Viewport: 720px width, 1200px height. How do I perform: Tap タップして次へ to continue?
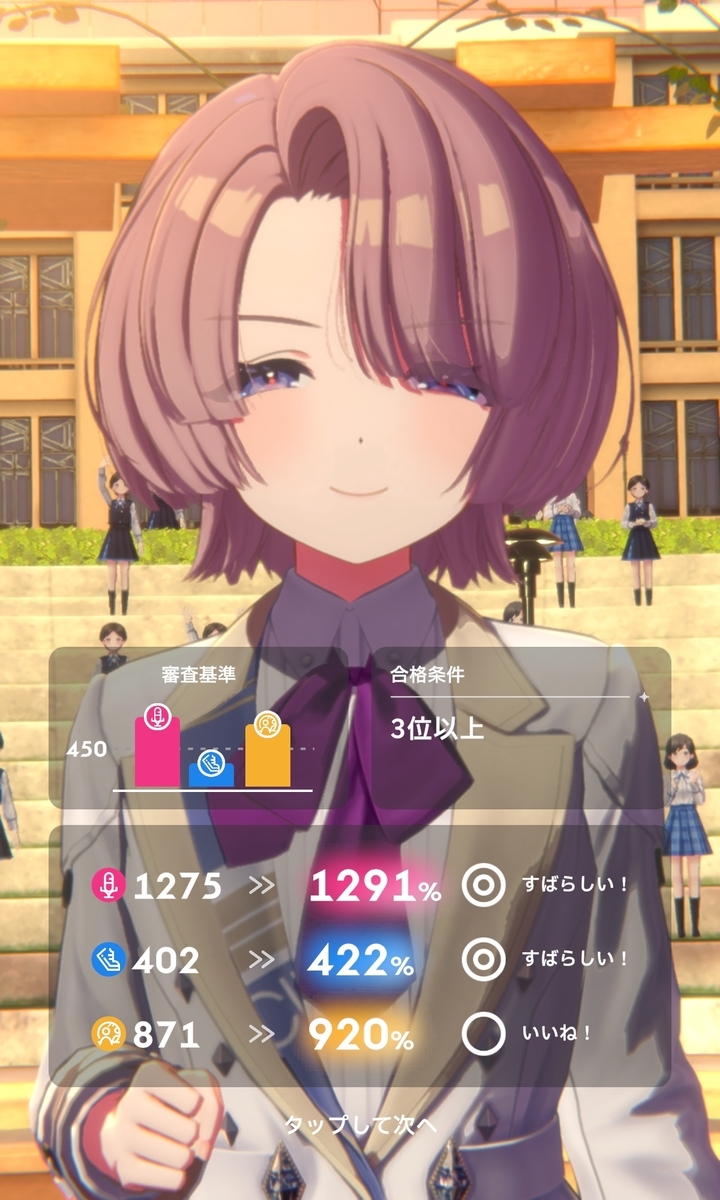(x=360, y=1124)
